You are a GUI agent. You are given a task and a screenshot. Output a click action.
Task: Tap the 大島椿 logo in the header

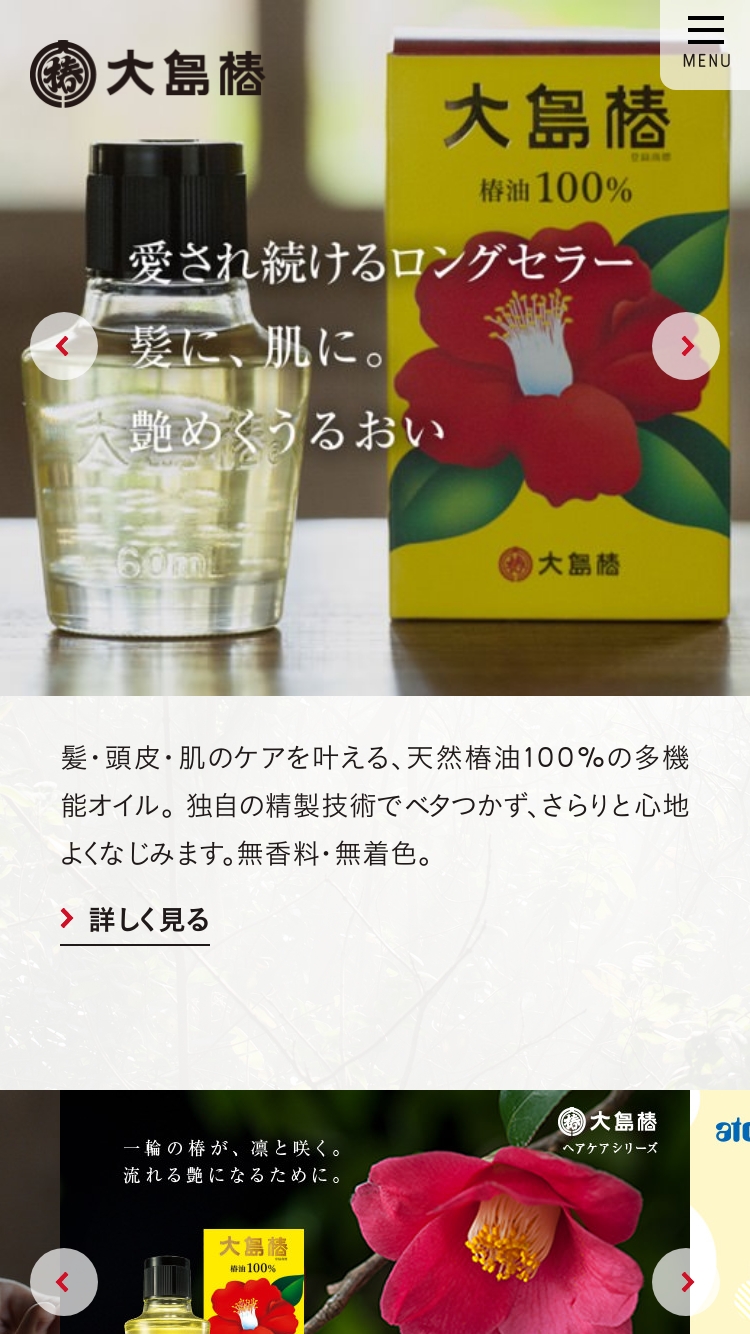(147, 74)
